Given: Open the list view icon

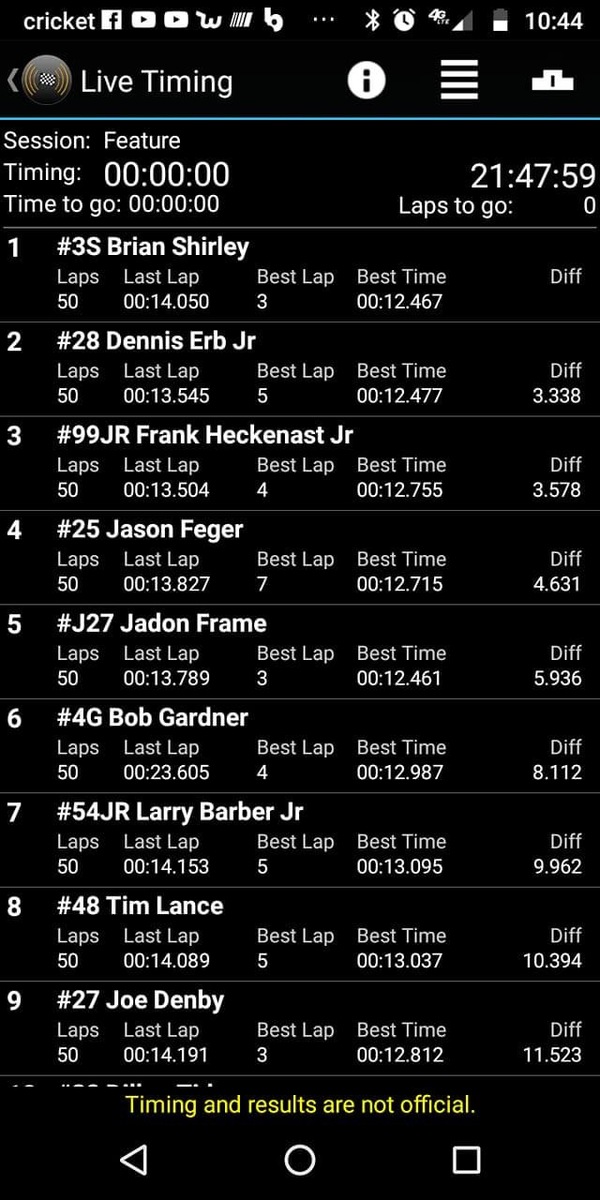Looking at the screenshot, I should click(x=459, y=80).
